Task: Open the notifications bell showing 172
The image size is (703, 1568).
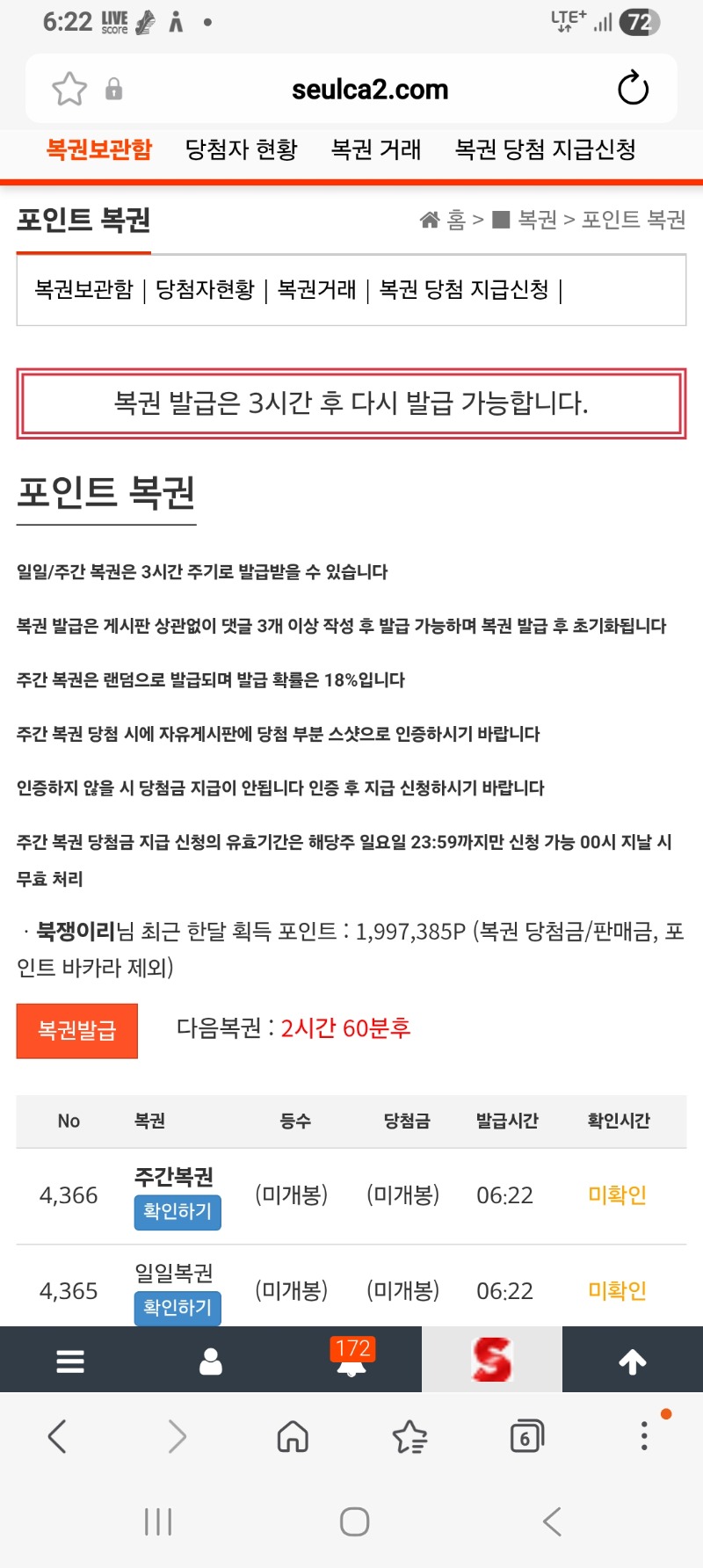Action: tap(351, 1358)
